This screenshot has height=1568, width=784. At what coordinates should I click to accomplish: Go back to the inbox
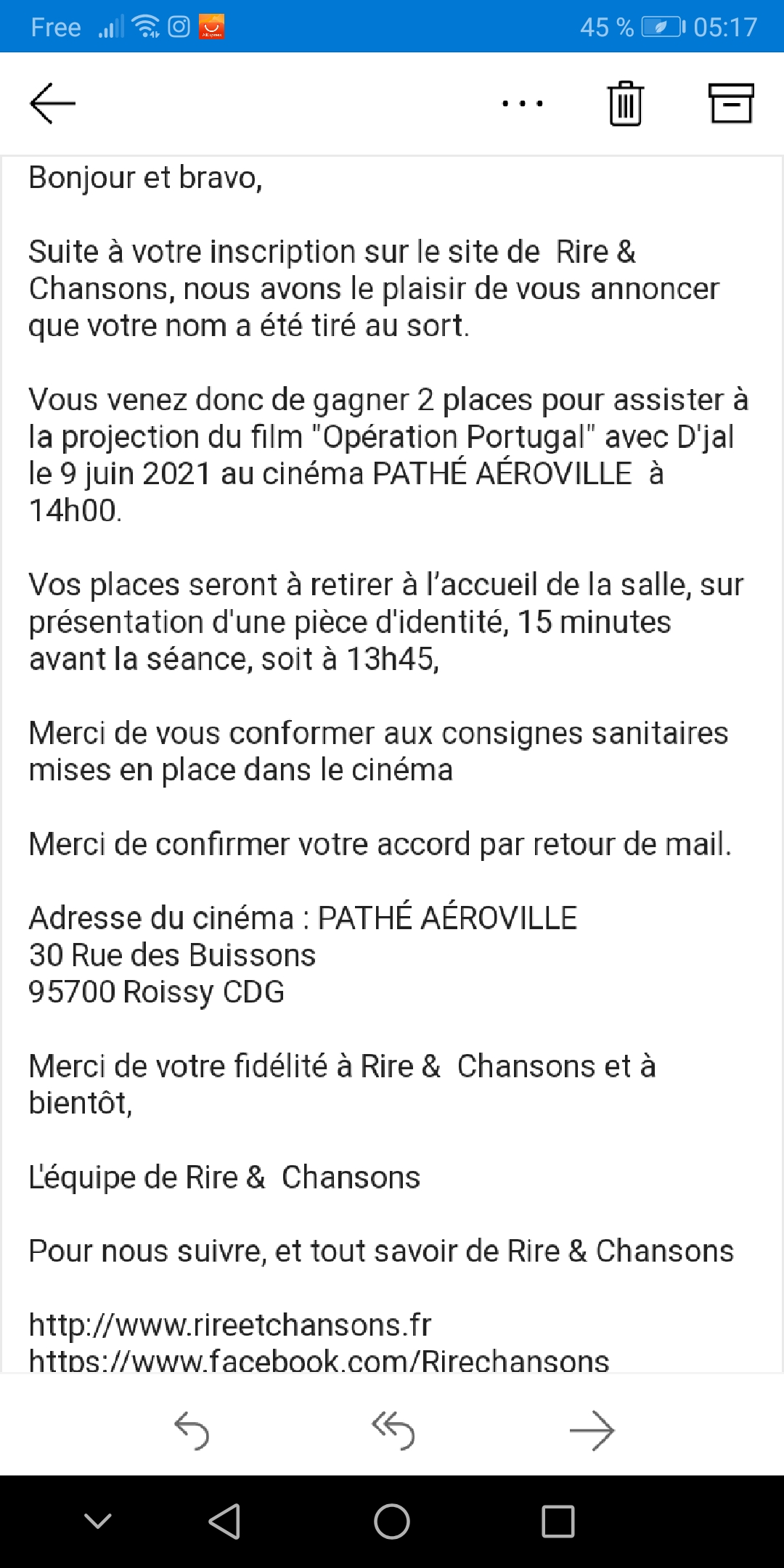[x=52, y=104]
